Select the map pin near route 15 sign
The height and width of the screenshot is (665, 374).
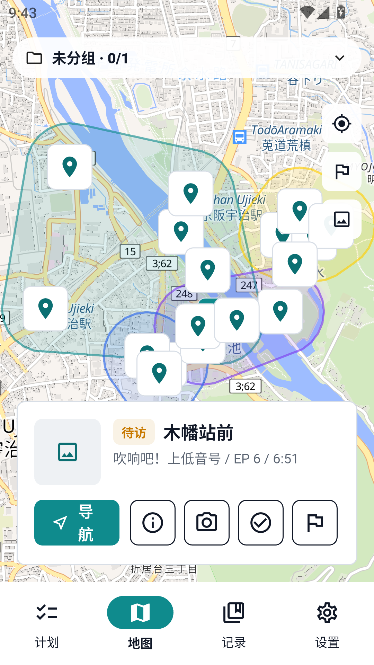click(181, 232)
